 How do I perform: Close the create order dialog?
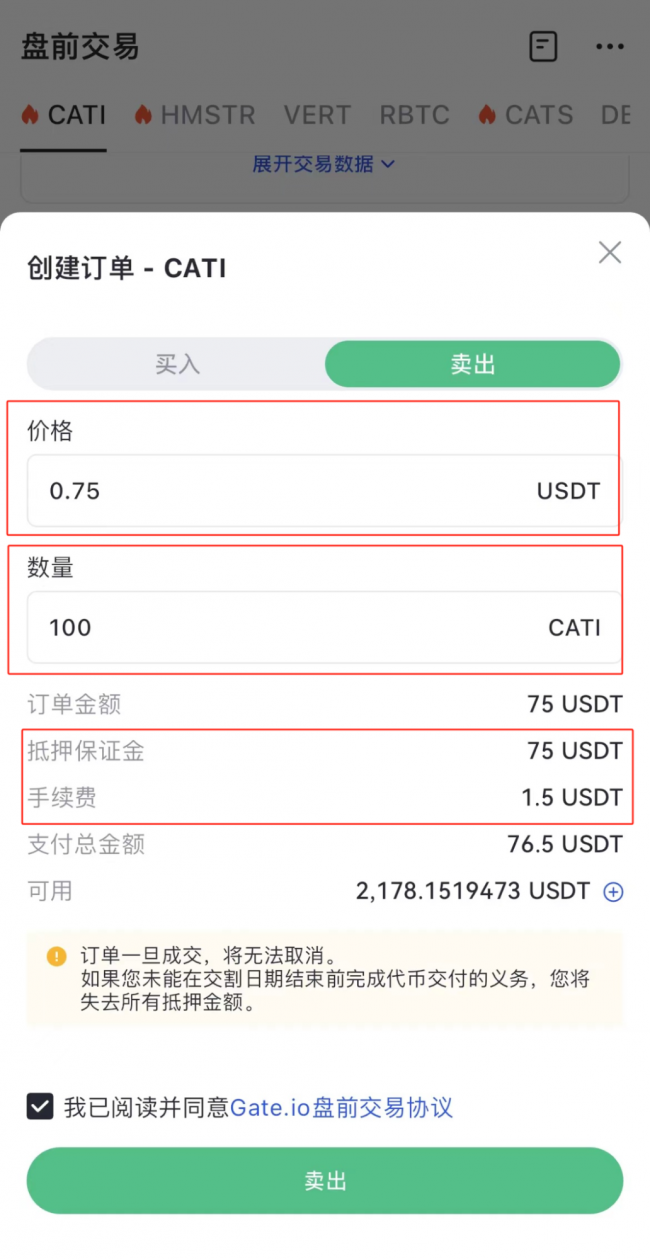click(x=610, y=252)
